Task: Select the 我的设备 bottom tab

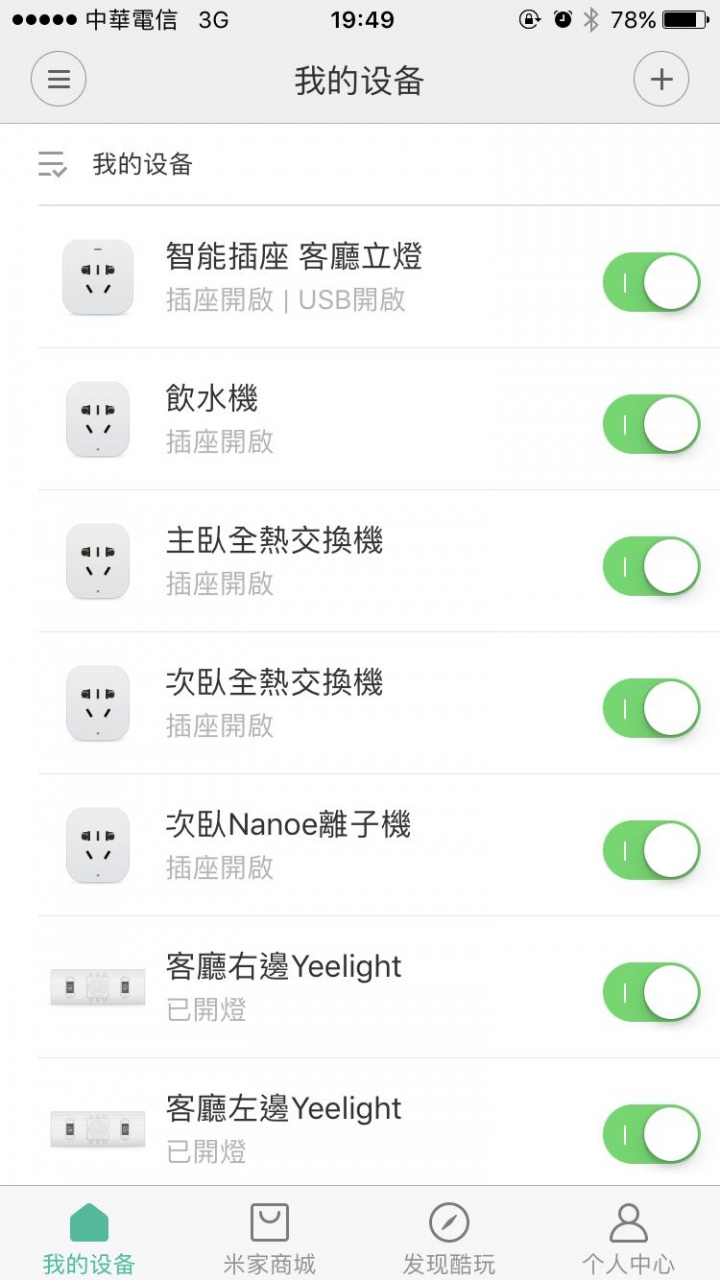Action: [89, 1239]
